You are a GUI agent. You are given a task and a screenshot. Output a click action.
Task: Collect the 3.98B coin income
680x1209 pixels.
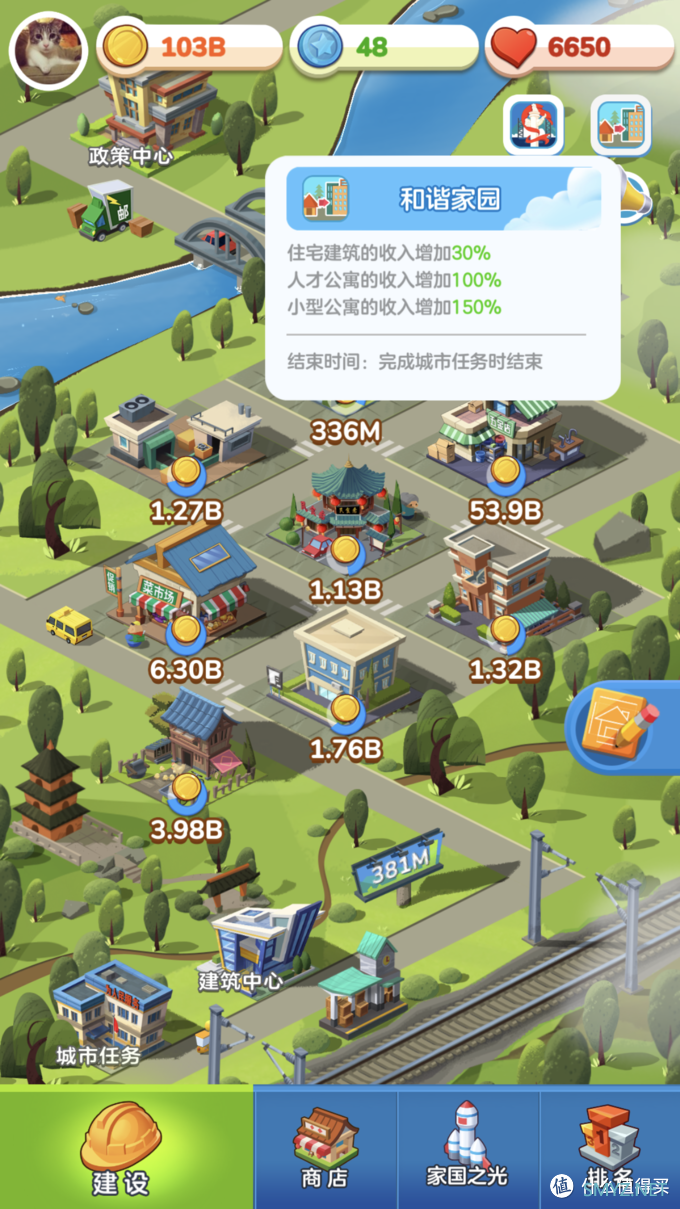click(185, 790)
